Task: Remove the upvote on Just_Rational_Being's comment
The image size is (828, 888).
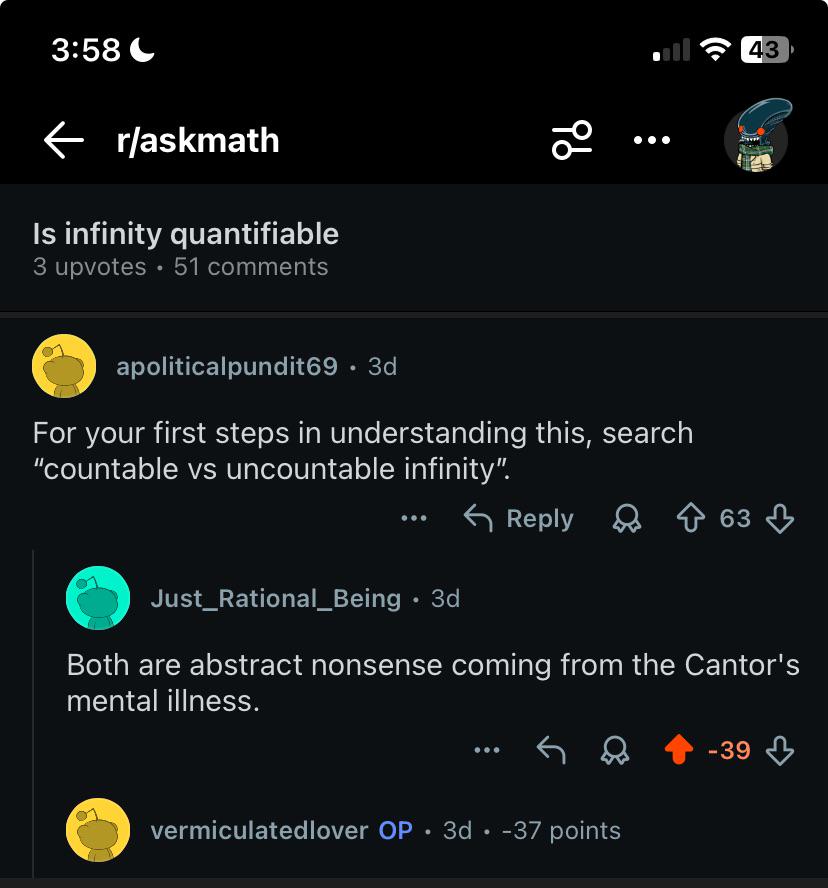Action: coord(678,750)
